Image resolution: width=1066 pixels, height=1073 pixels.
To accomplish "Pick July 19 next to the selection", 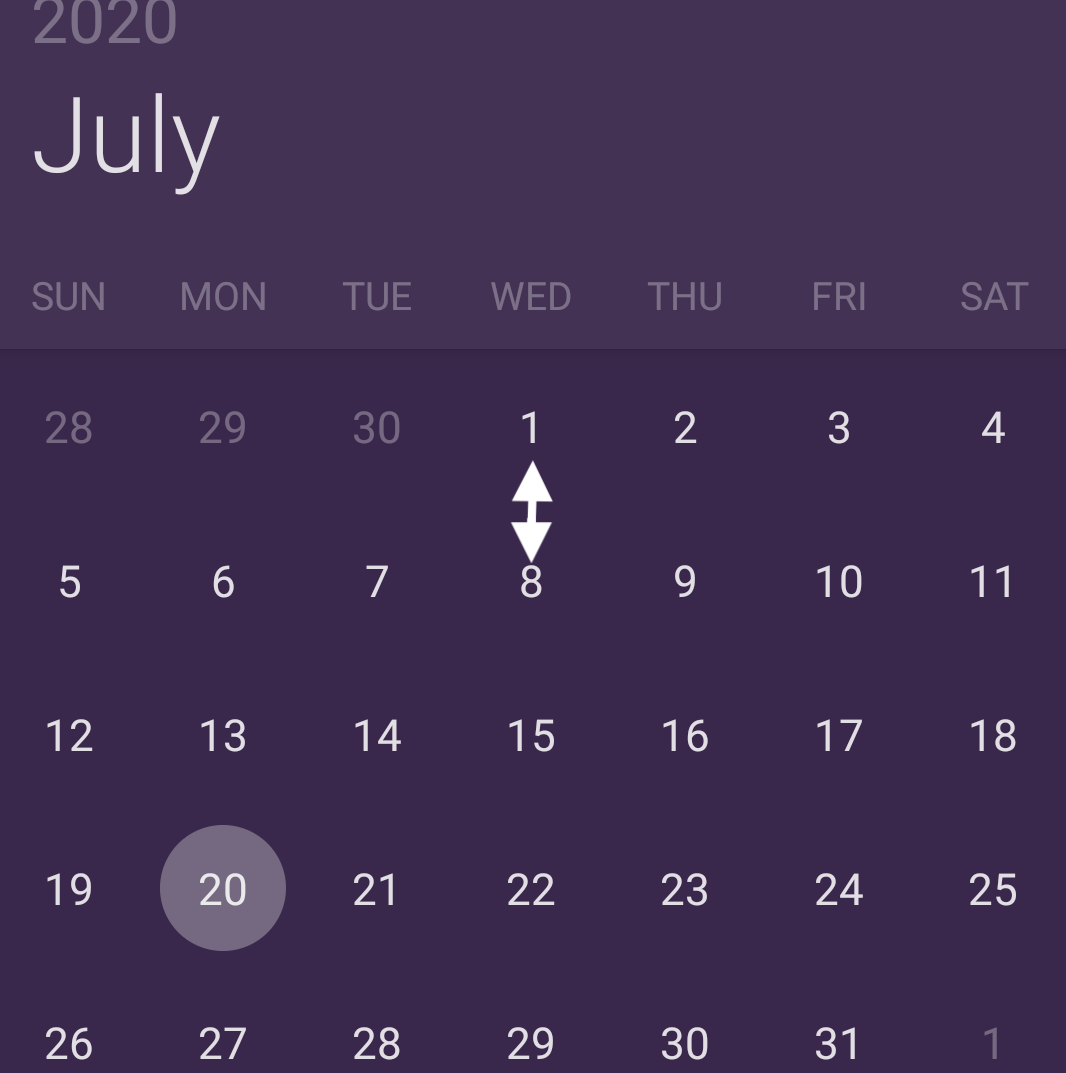I will click(x=68, y=888).
